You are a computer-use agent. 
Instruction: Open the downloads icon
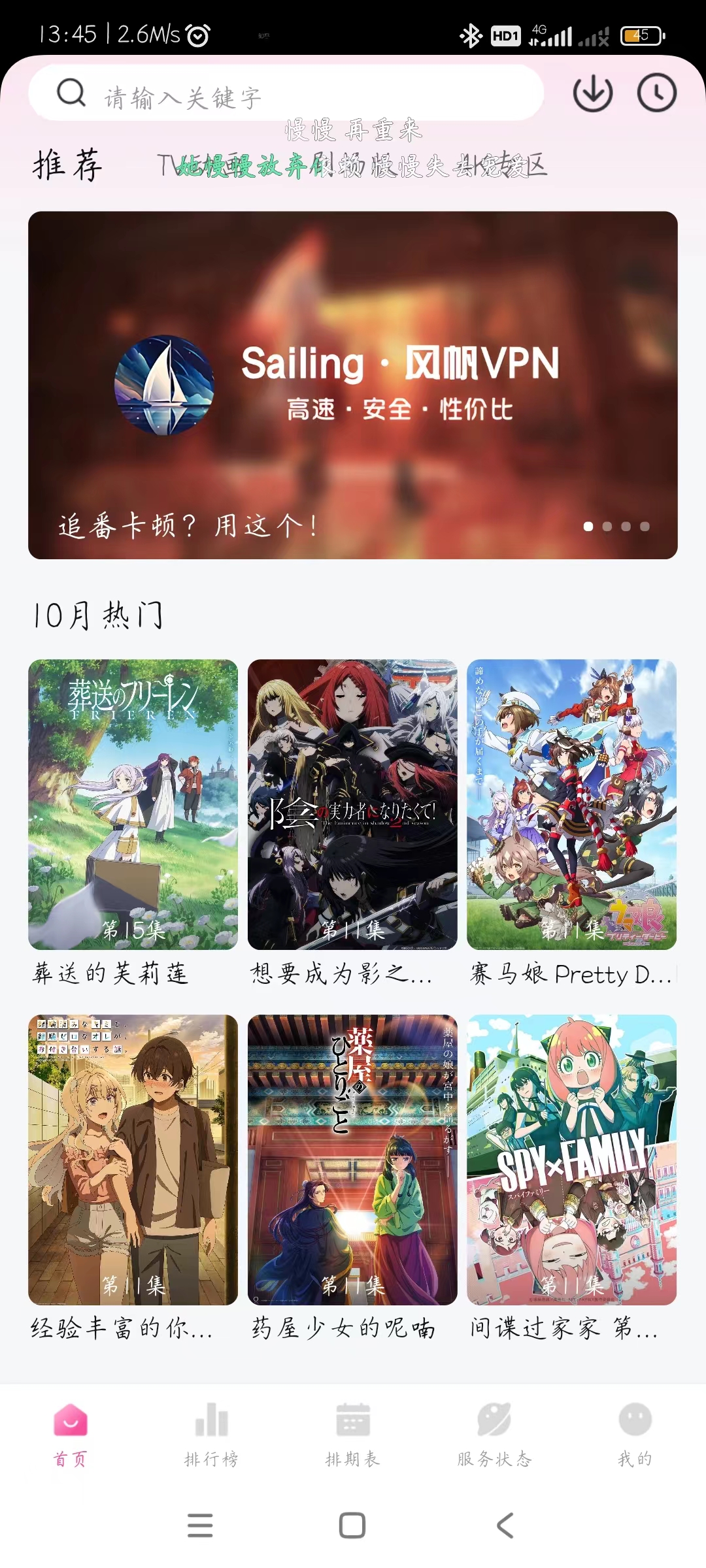(x=592, y=93)
